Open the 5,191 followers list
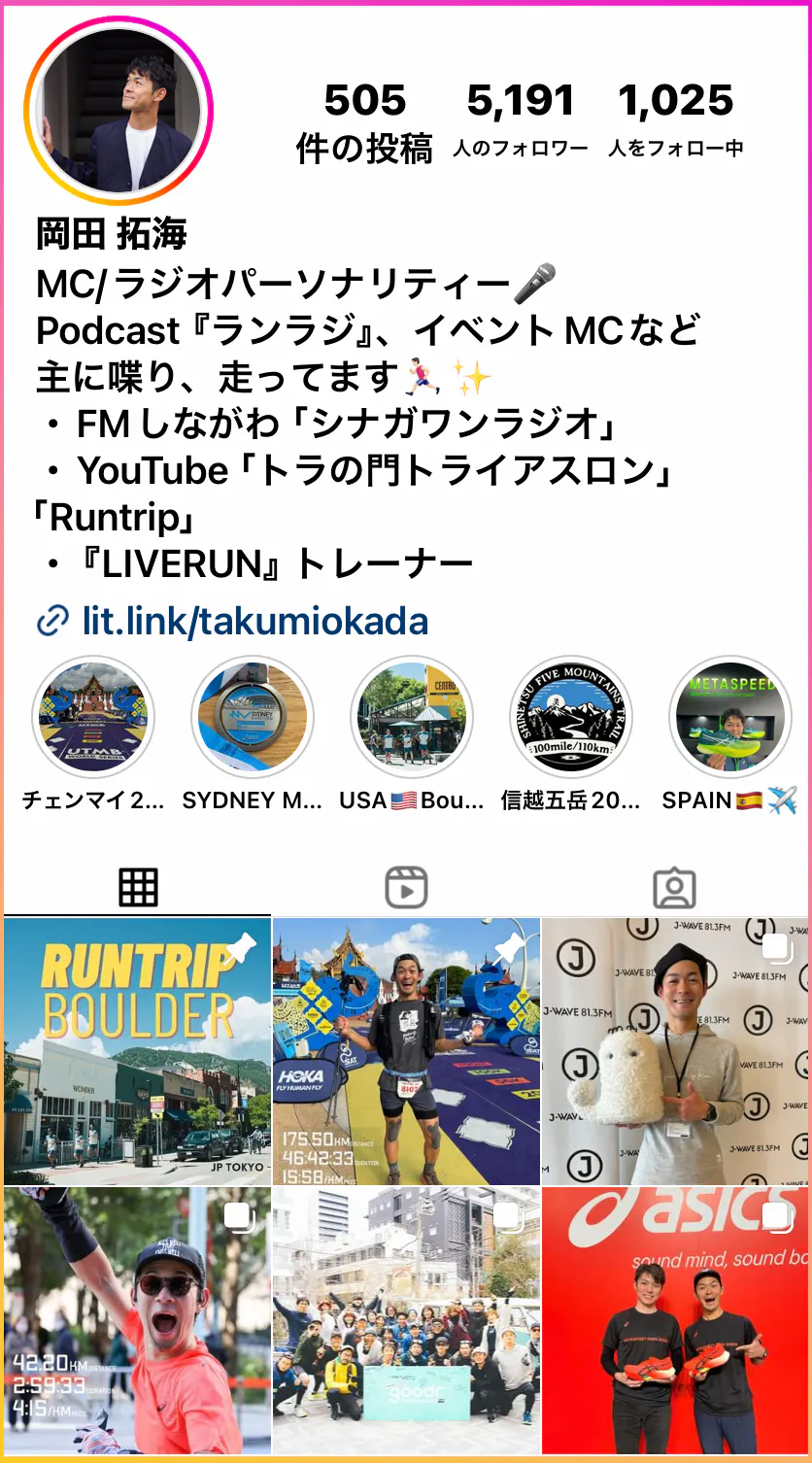This screenshot has width=812, height=1463. pos(521,121)
